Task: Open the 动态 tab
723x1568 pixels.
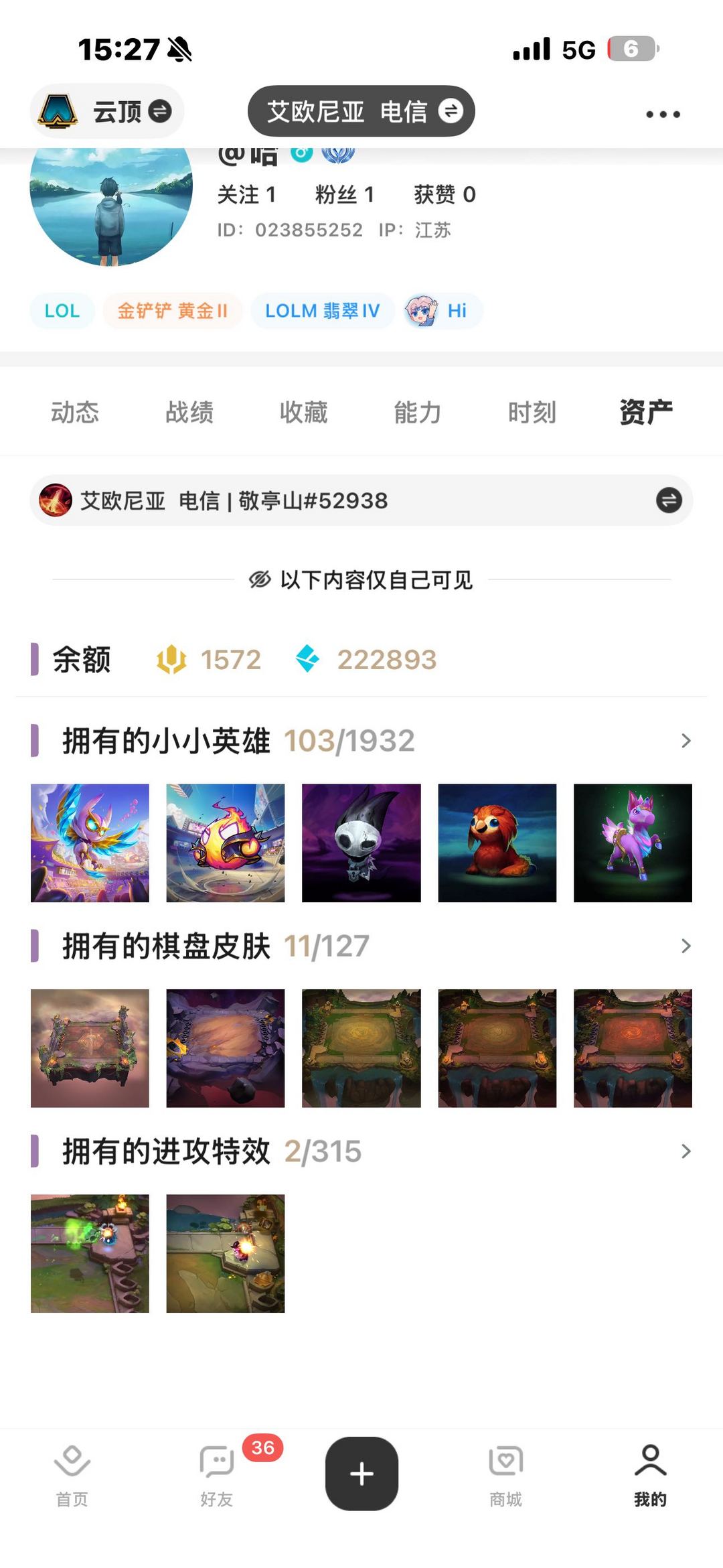Action: (x=75, y=413)
